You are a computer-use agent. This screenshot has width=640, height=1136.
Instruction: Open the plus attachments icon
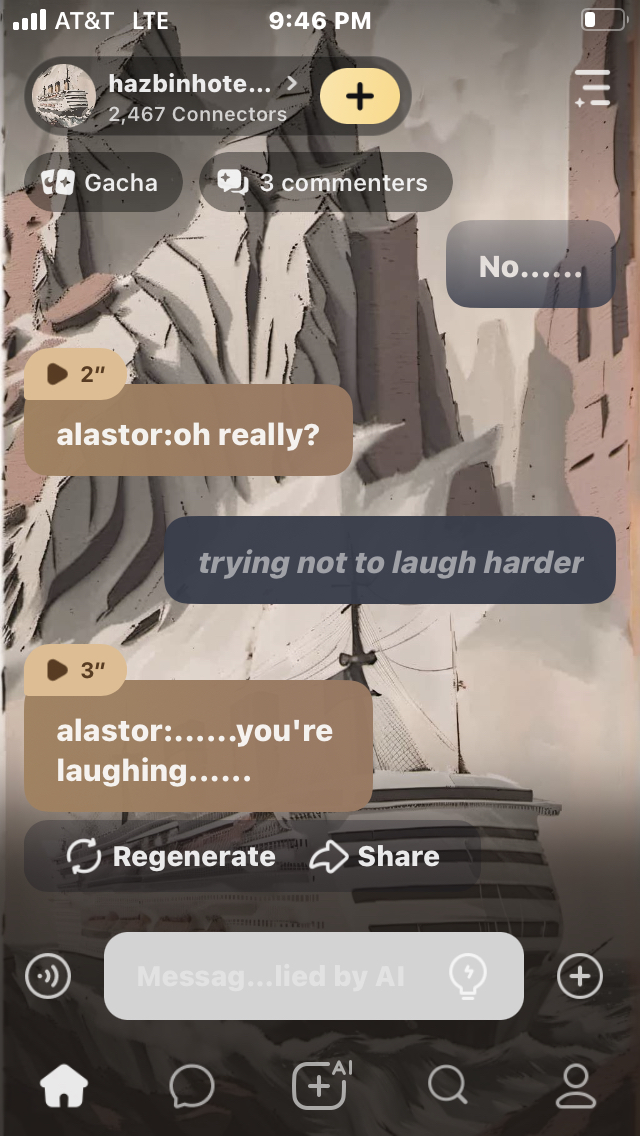tap(580, 976)
